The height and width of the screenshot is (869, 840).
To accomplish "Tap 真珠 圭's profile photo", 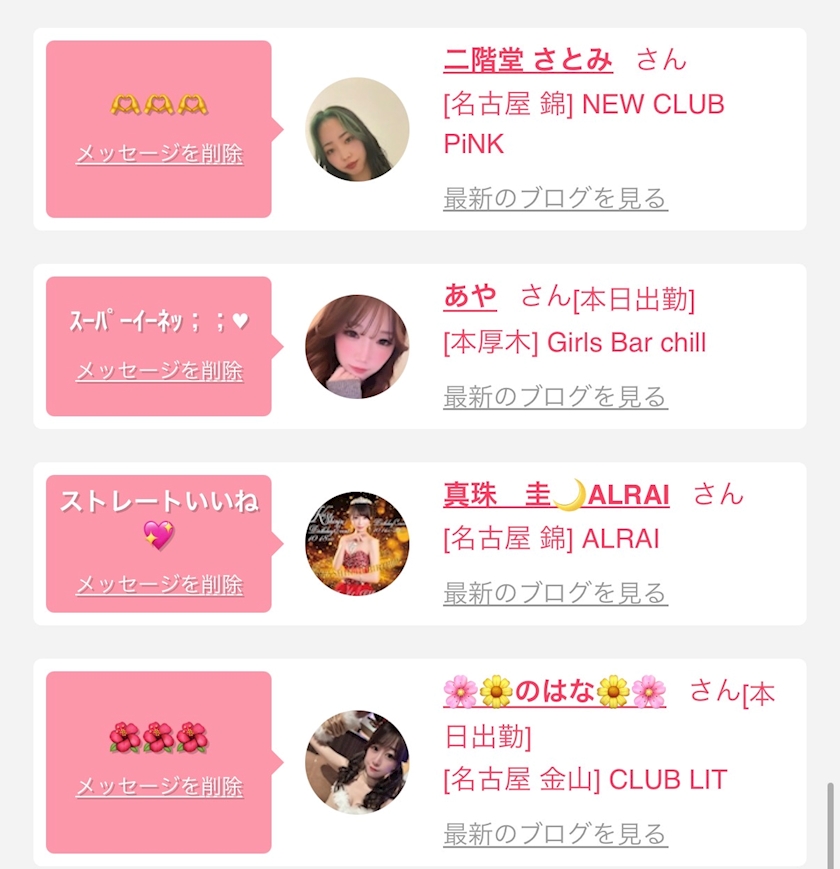I will click(x=357, y=544).
